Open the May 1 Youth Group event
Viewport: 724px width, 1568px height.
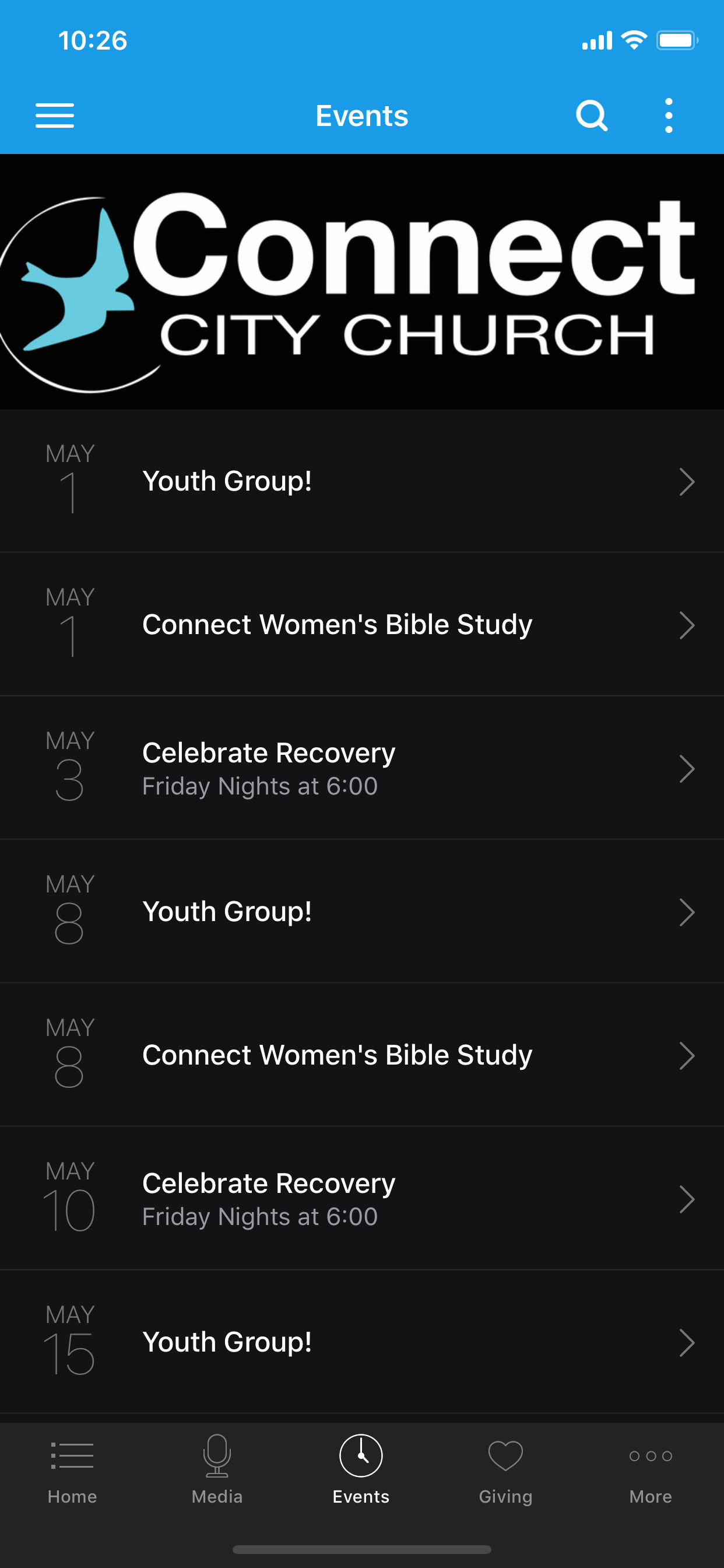coord(362,481)
